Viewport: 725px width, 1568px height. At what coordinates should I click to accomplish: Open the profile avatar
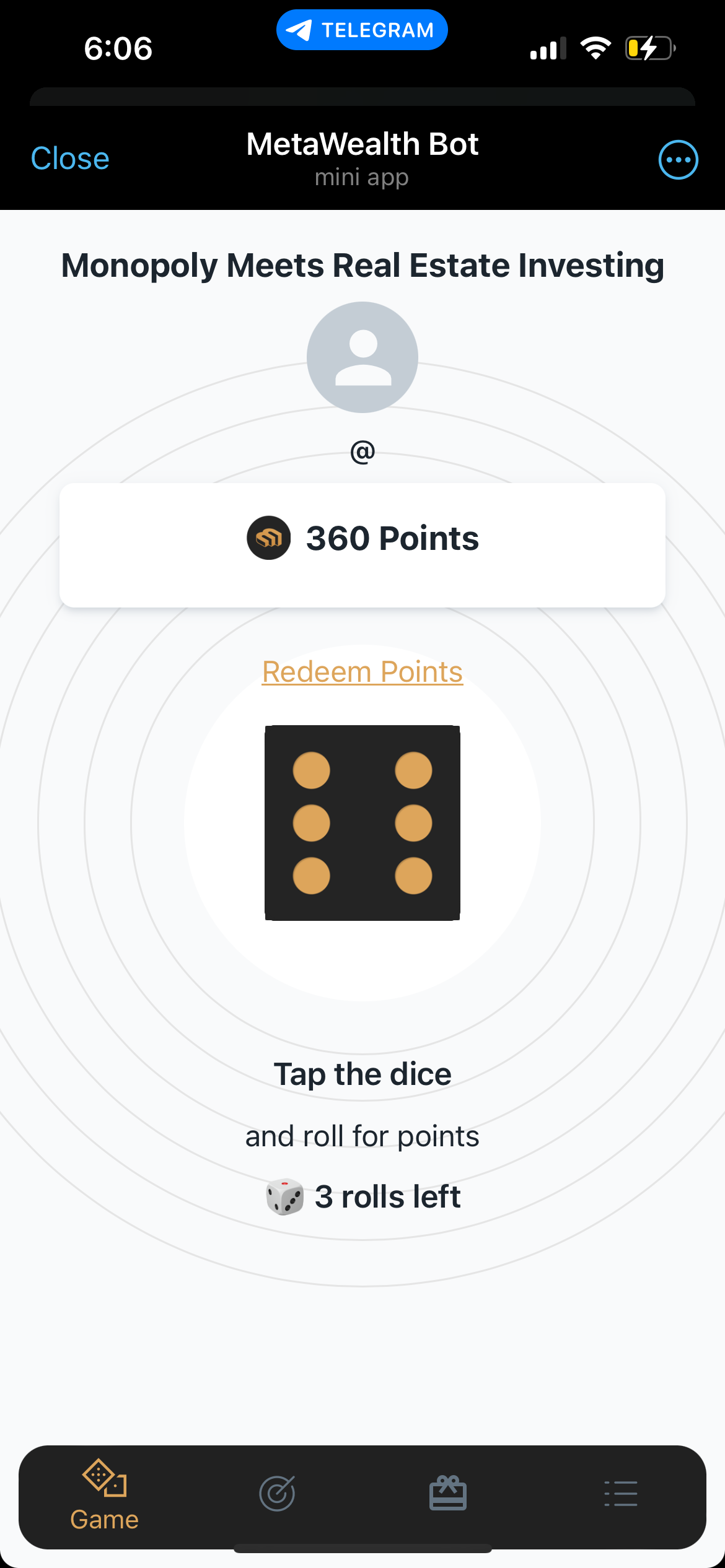tap(362, 357)
